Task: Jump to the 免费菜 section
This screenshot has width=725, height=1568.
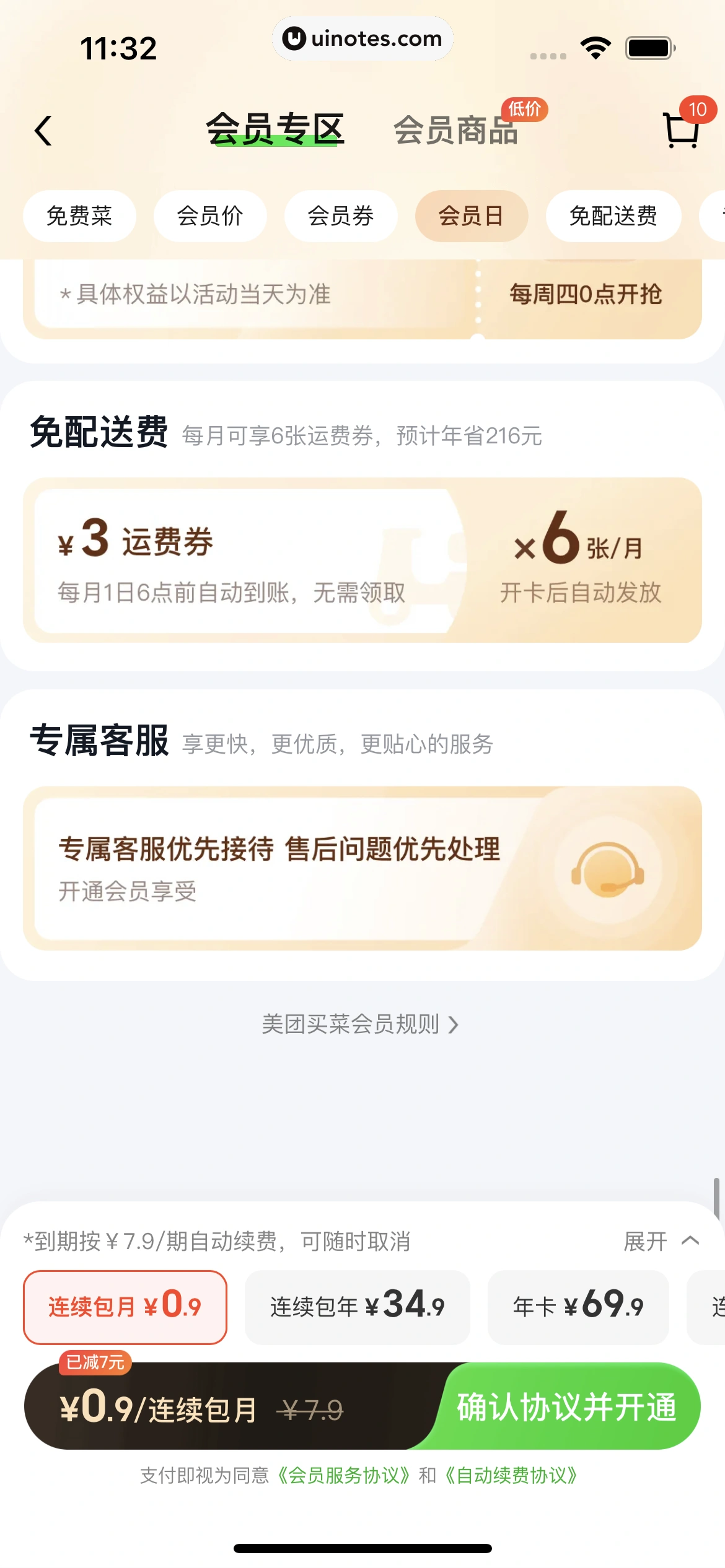Action: [79, 216]
